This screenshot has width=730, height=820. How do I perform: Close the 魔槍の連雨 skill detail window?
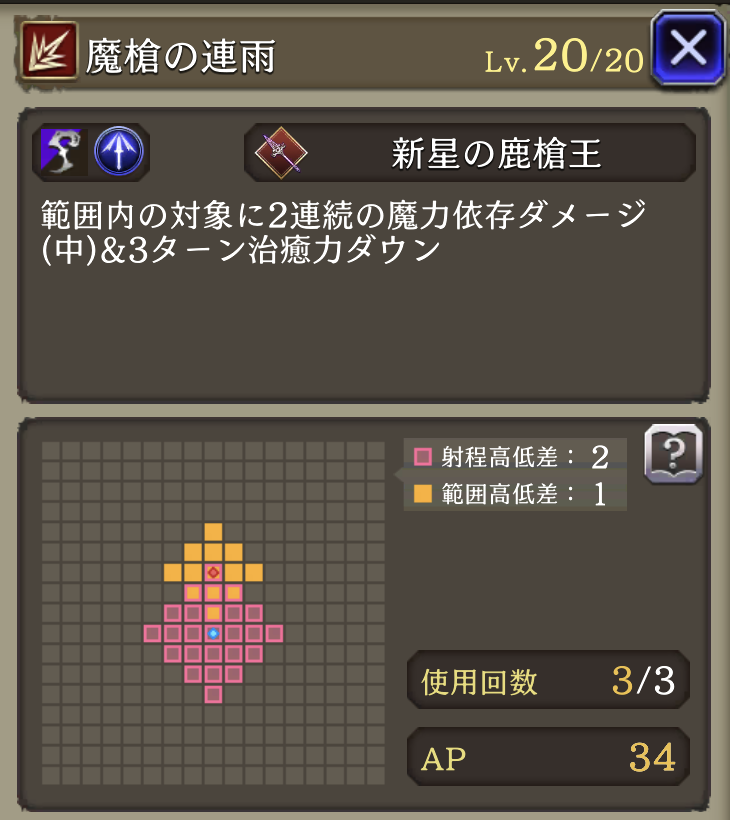(x=686, y=48)
